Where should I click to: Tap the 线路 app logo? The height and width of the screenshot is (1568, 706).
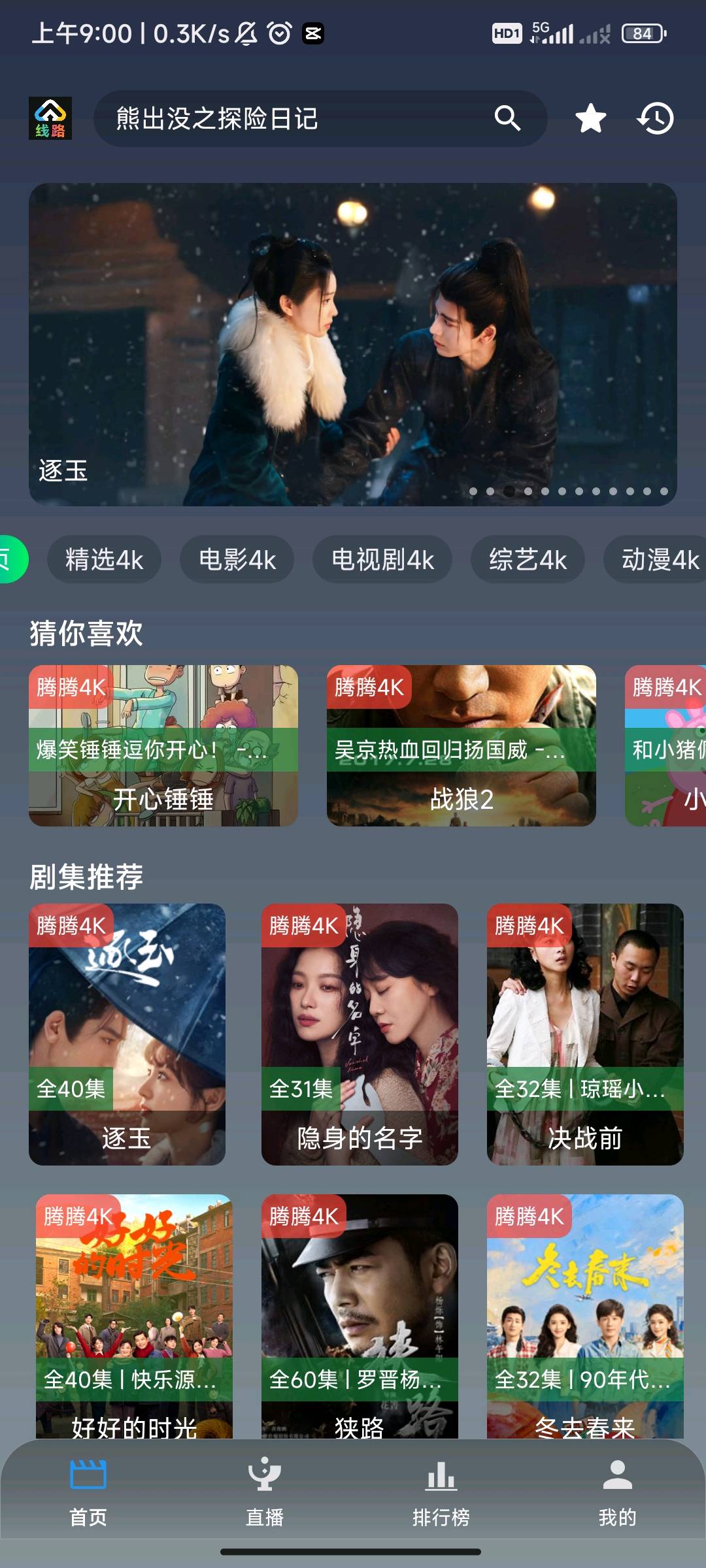tap(52, 119)
